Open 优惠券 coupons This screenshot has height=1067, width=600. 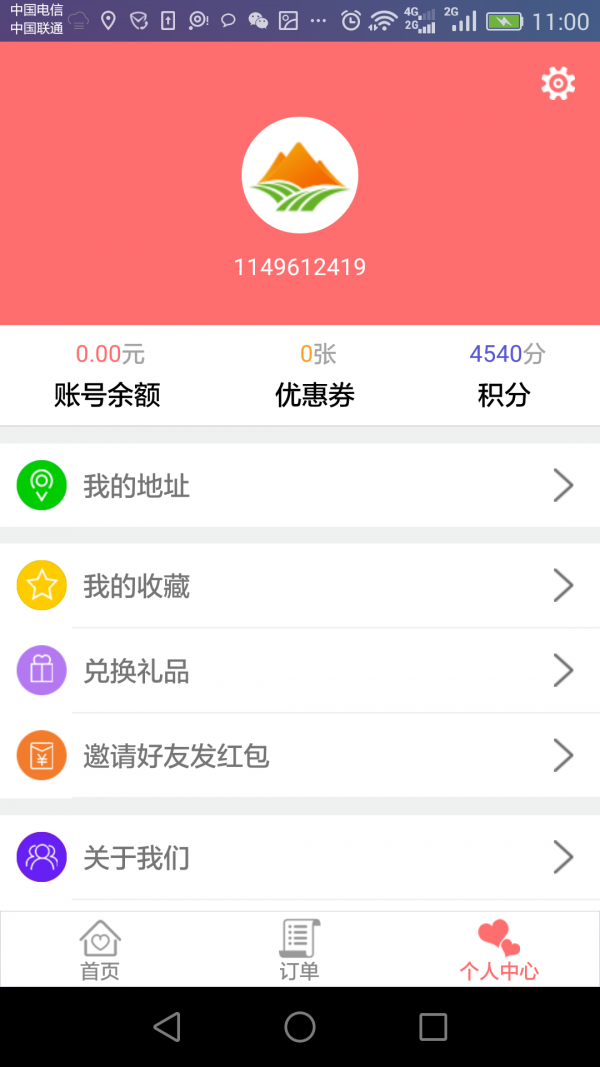(x=316, y=376)
